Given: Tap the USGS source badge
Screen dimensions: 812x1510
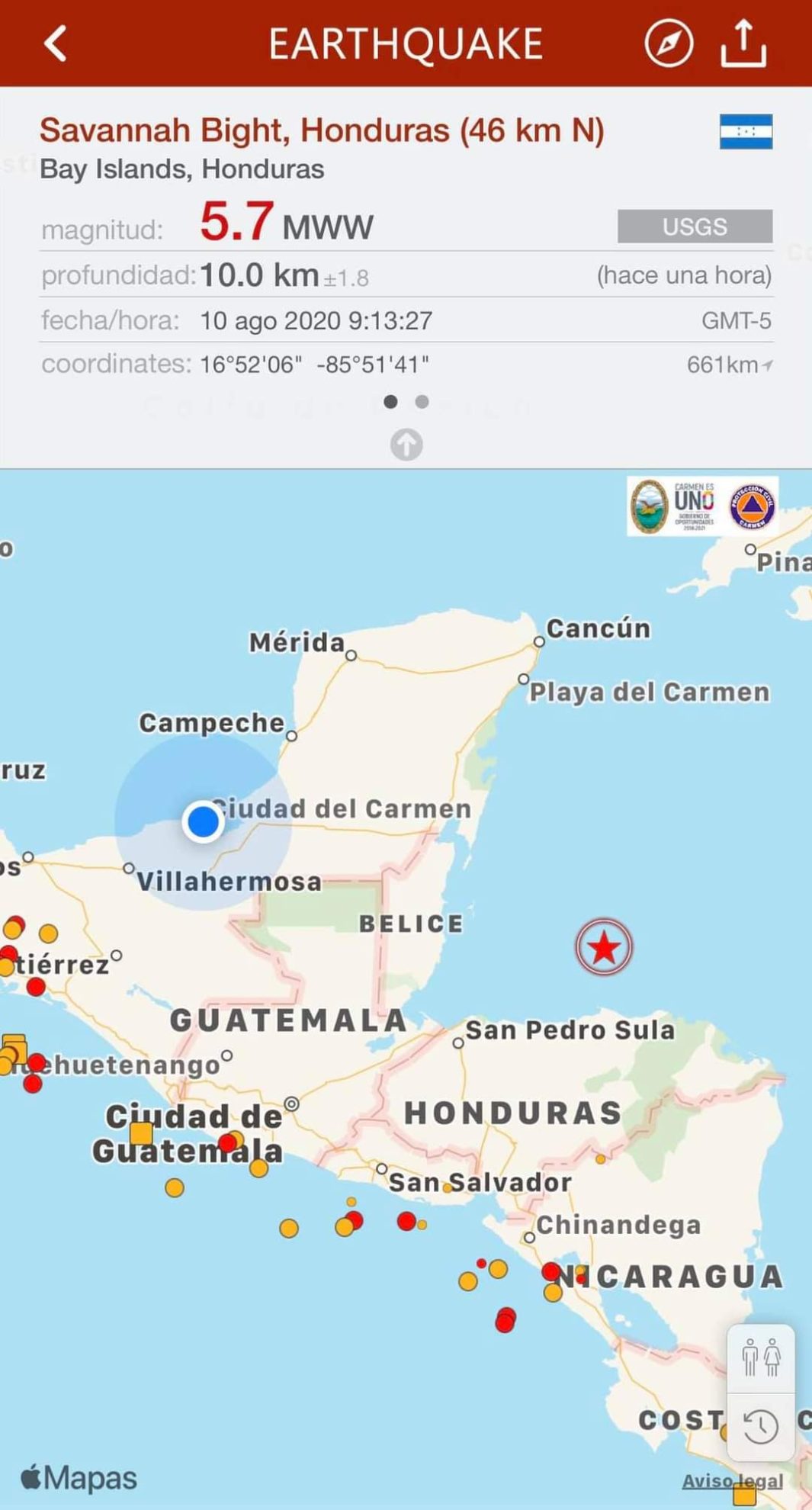Looking at the screenshot, I should 695,226.
